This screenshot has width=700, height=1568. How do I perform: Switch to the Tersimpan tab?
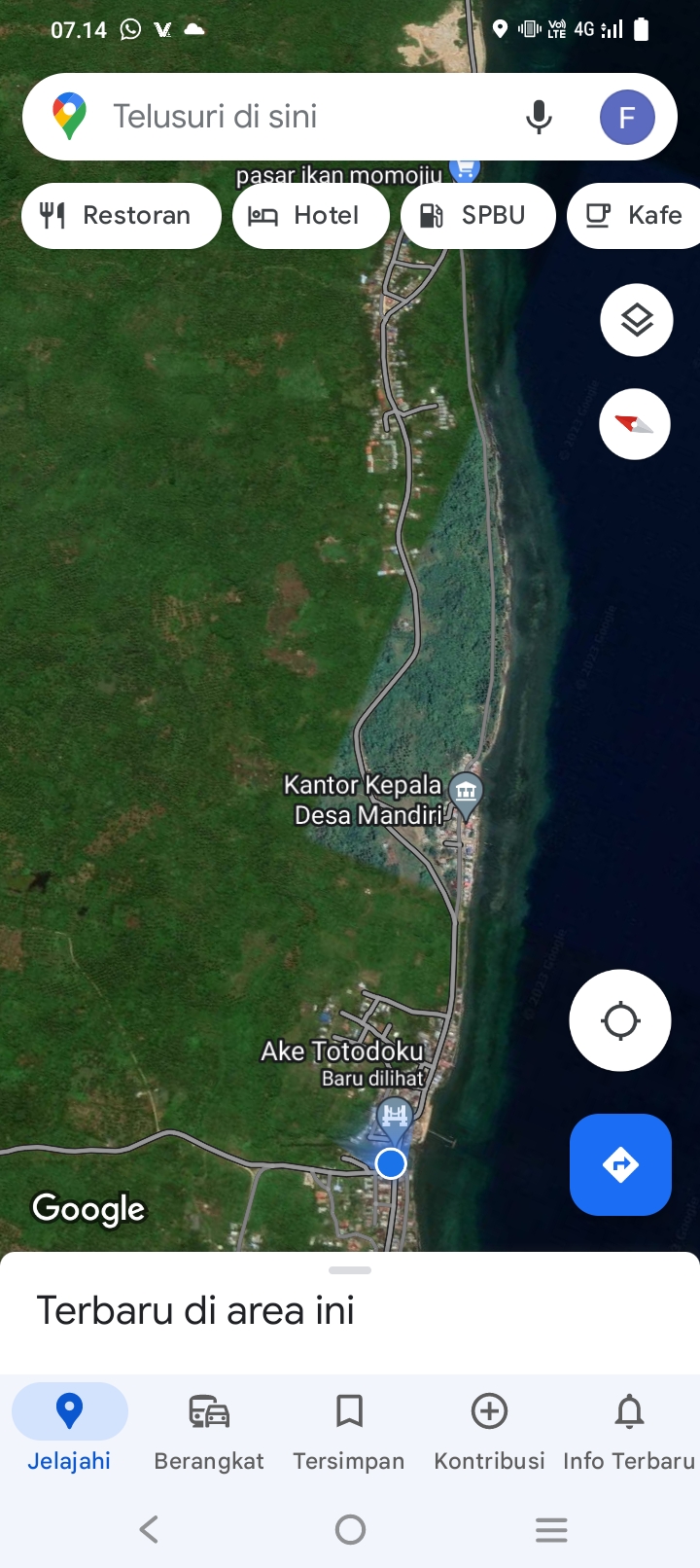pyautogui.click(x=349, y=1432)
